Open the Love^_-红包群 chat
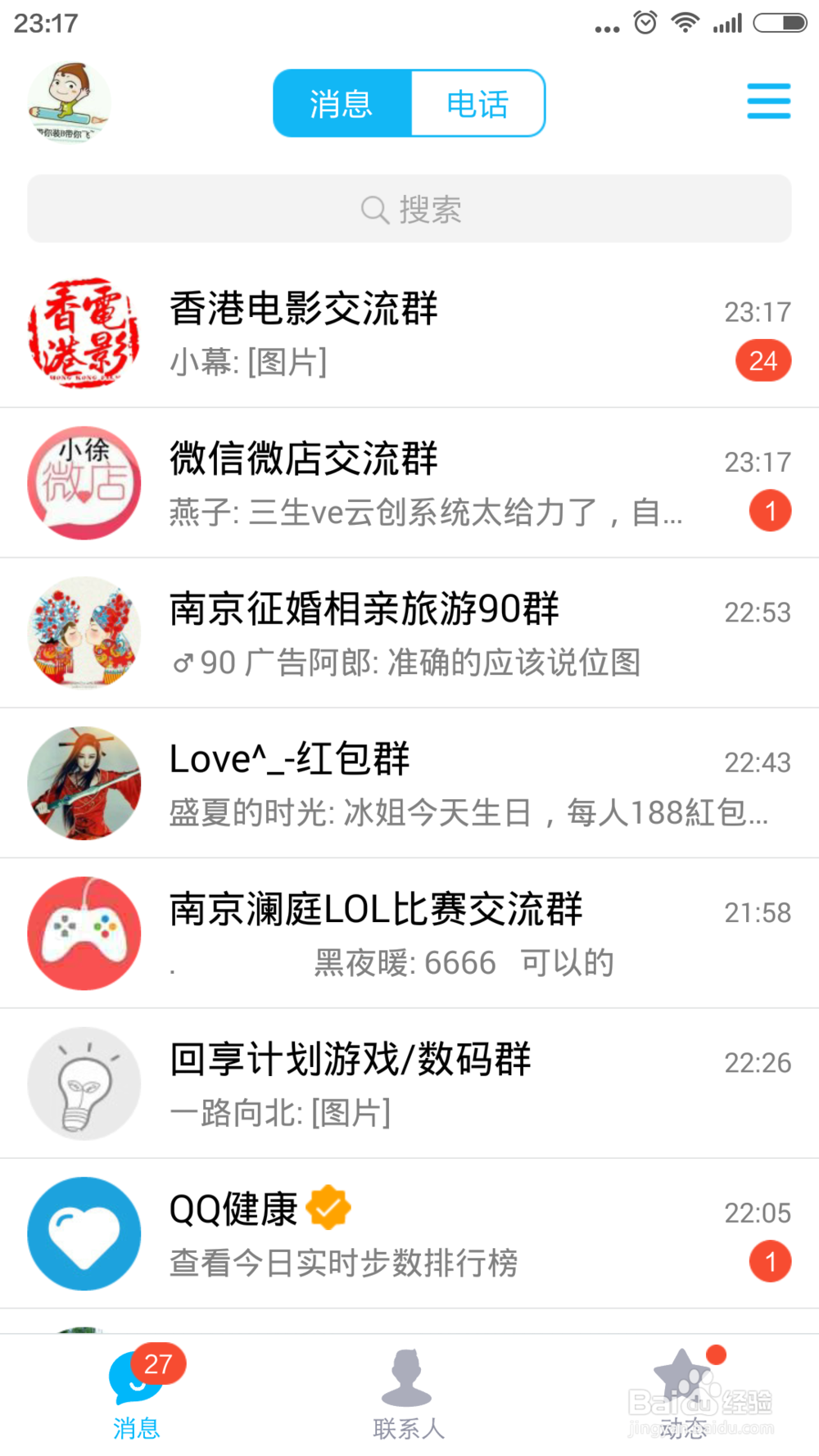The width and height of the screenshot is (819, 1456). point(409,784)
